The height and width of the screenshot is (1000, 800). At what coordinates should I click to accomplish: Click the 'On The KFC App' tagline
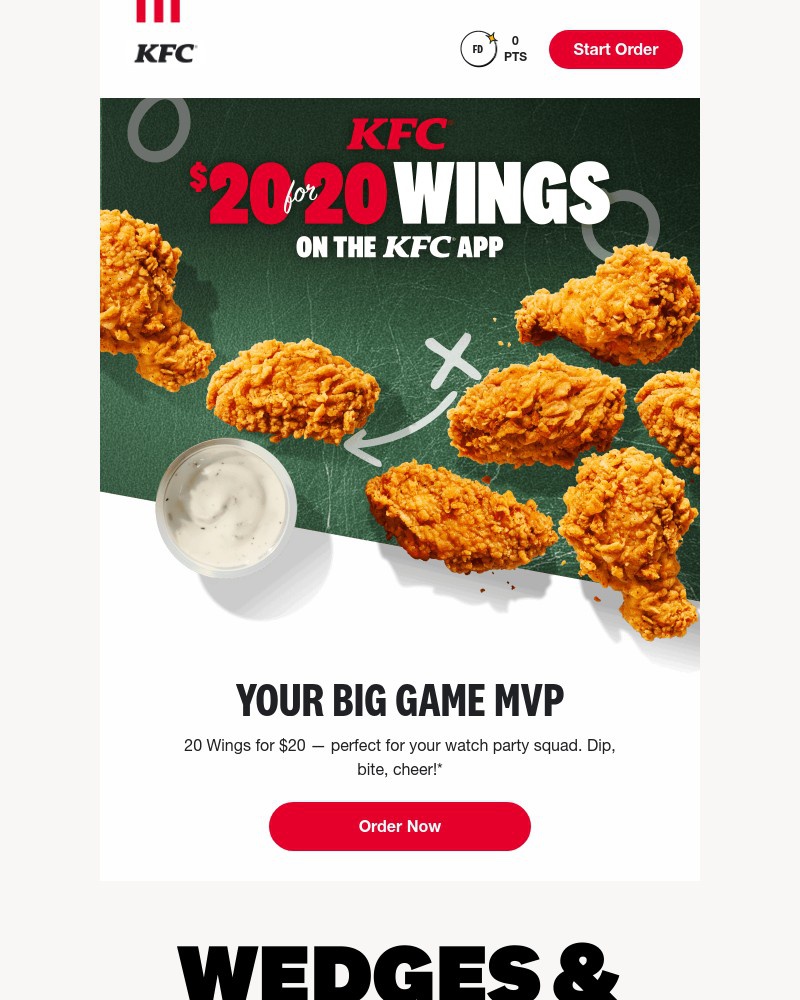pos(400,246)
